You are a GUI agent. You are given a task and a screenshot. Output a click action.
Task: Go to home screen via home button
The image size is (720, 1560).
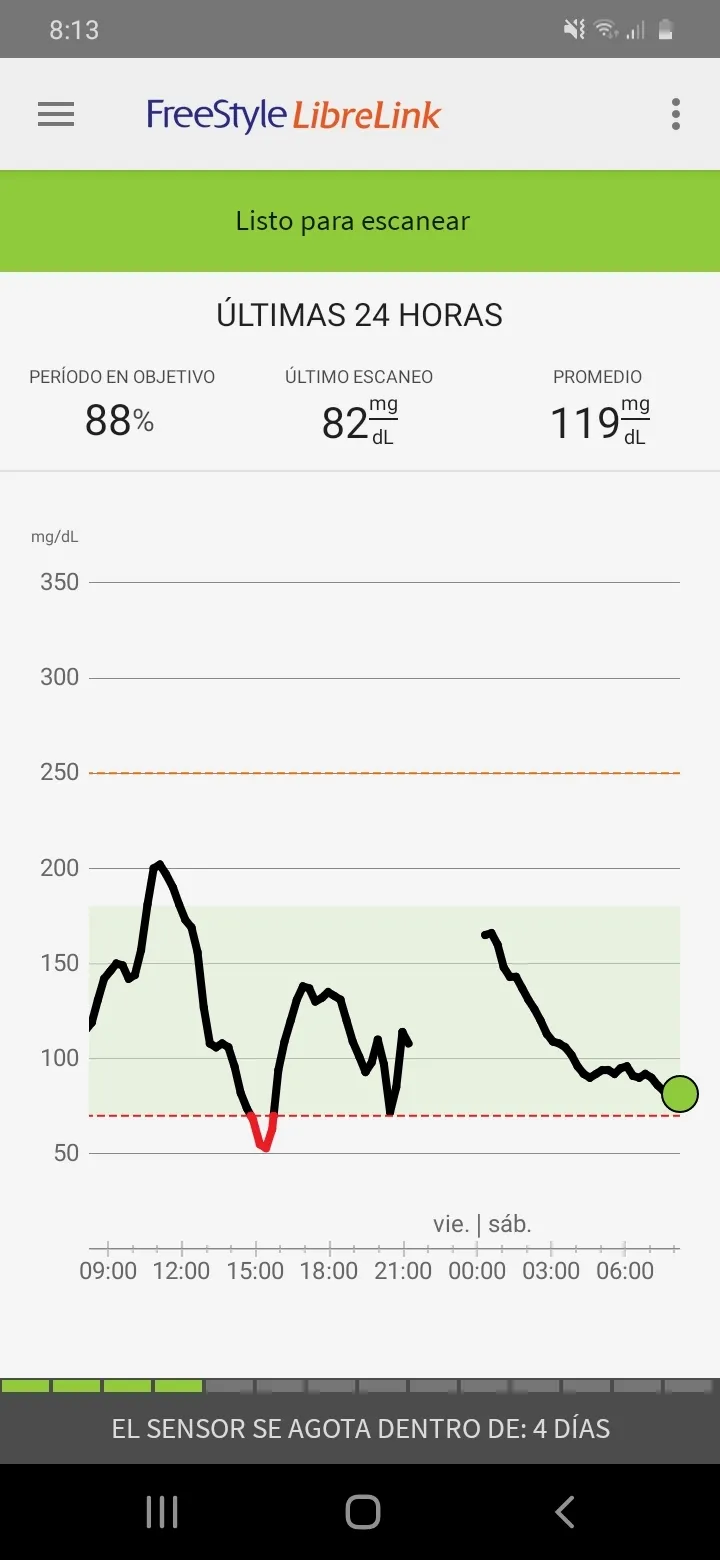pos(362,1512)
